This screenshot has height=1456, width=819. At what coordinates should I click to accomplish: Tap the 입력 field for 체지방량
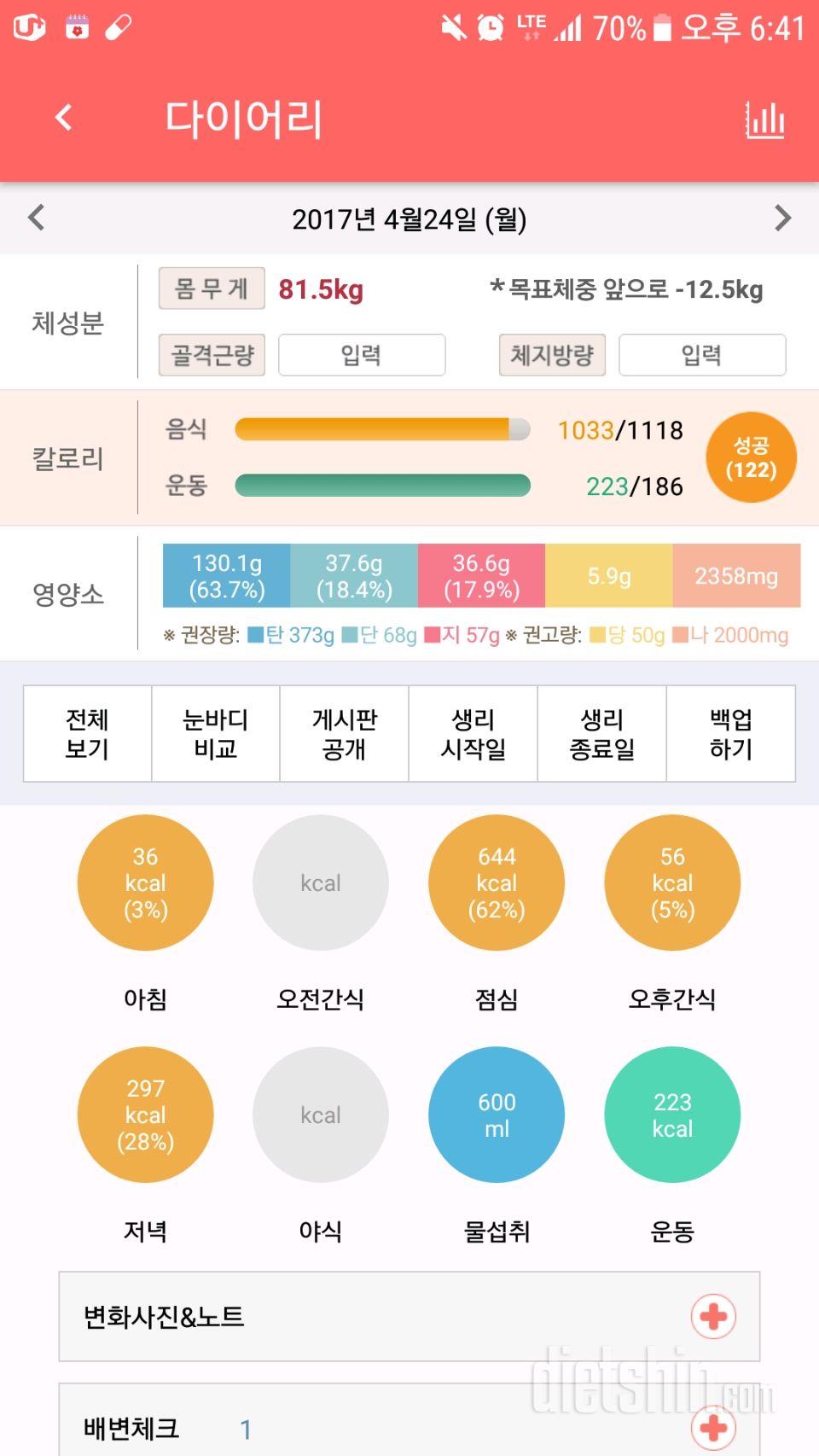coord(701,355)
